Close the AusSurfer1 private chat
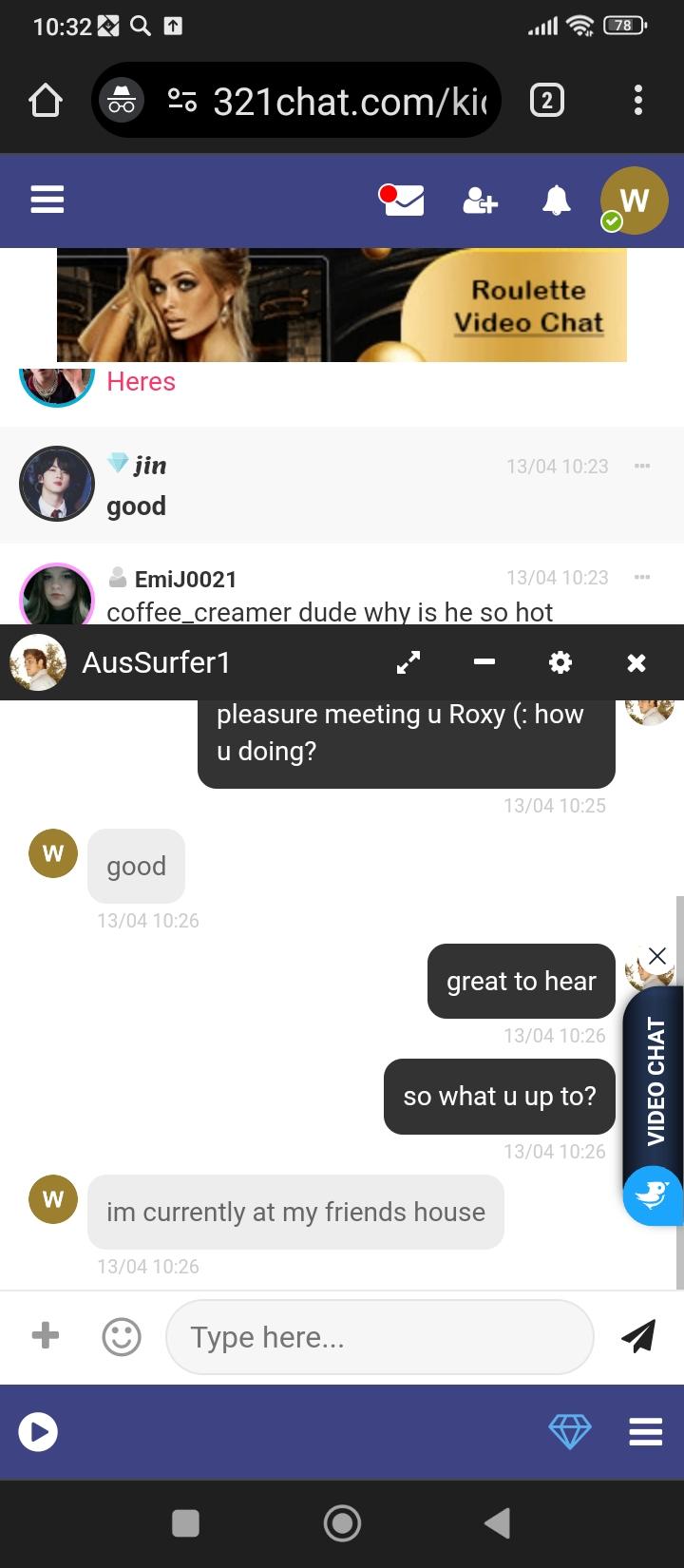The width and height of the screenshot is (684, 1568). [636, 662]
